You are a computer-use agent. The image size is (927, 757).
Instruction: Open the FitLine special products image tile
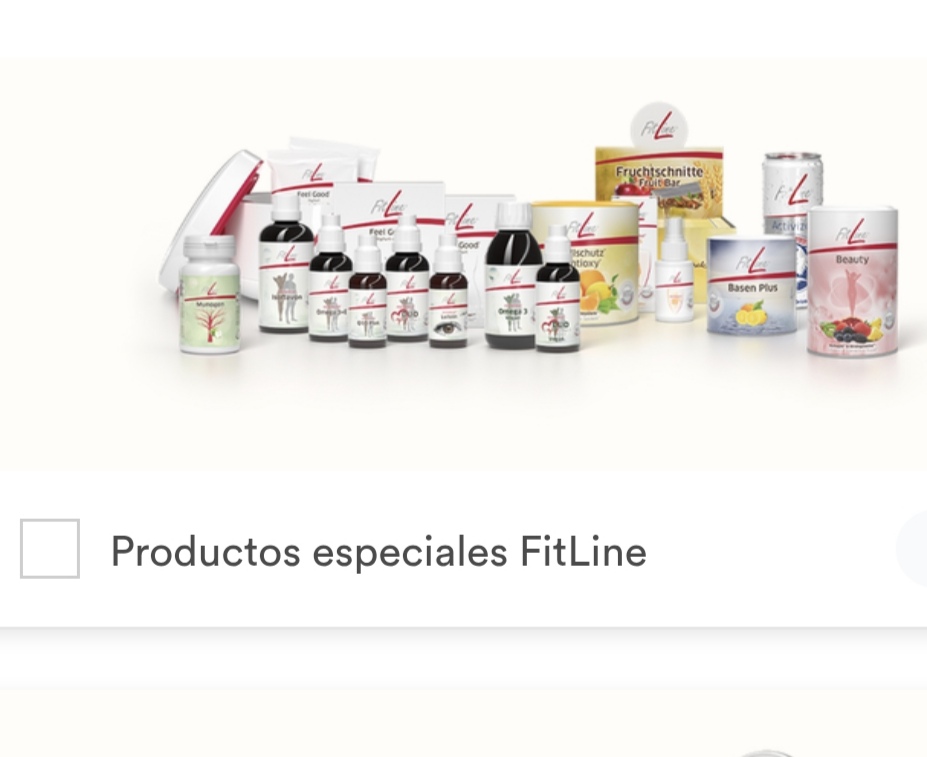[463, 265]
